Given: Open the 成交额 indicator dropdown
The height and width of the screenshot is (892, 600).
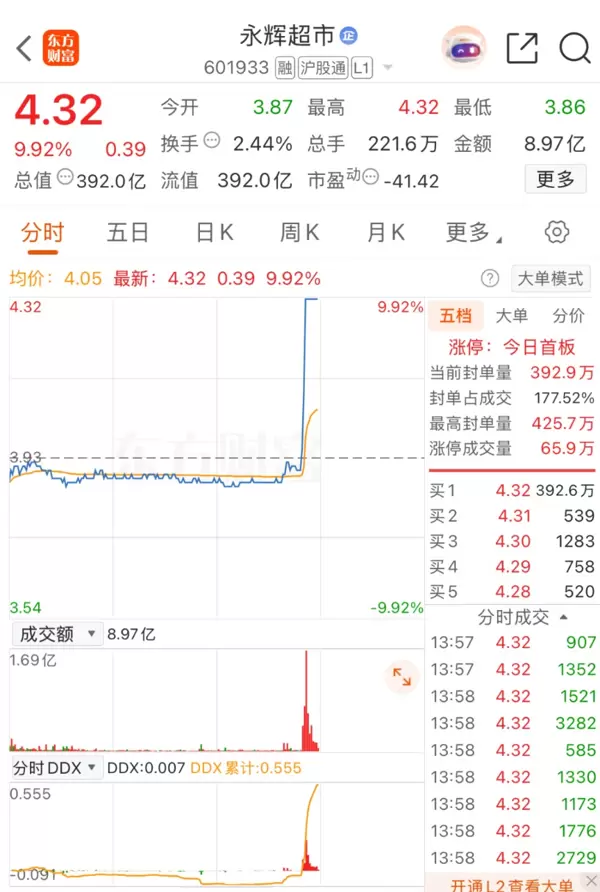Looking at the screenshot, I should (56, 634).
